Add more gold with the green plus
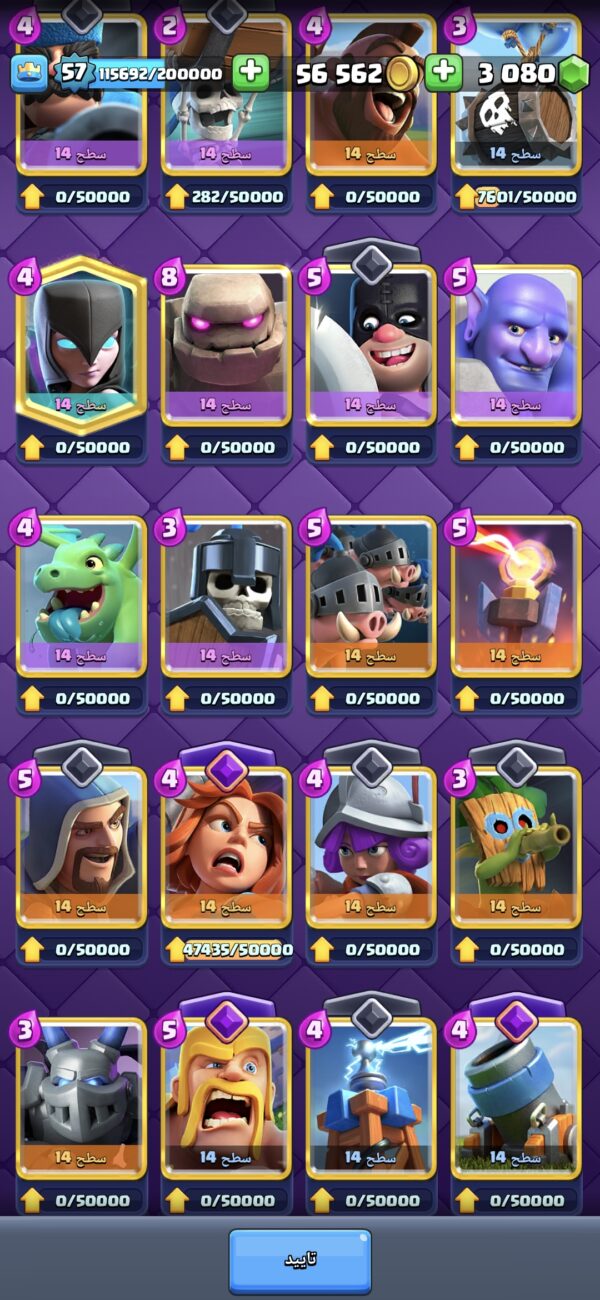This screenshot has height=1300, width=600. pos(251,73)
